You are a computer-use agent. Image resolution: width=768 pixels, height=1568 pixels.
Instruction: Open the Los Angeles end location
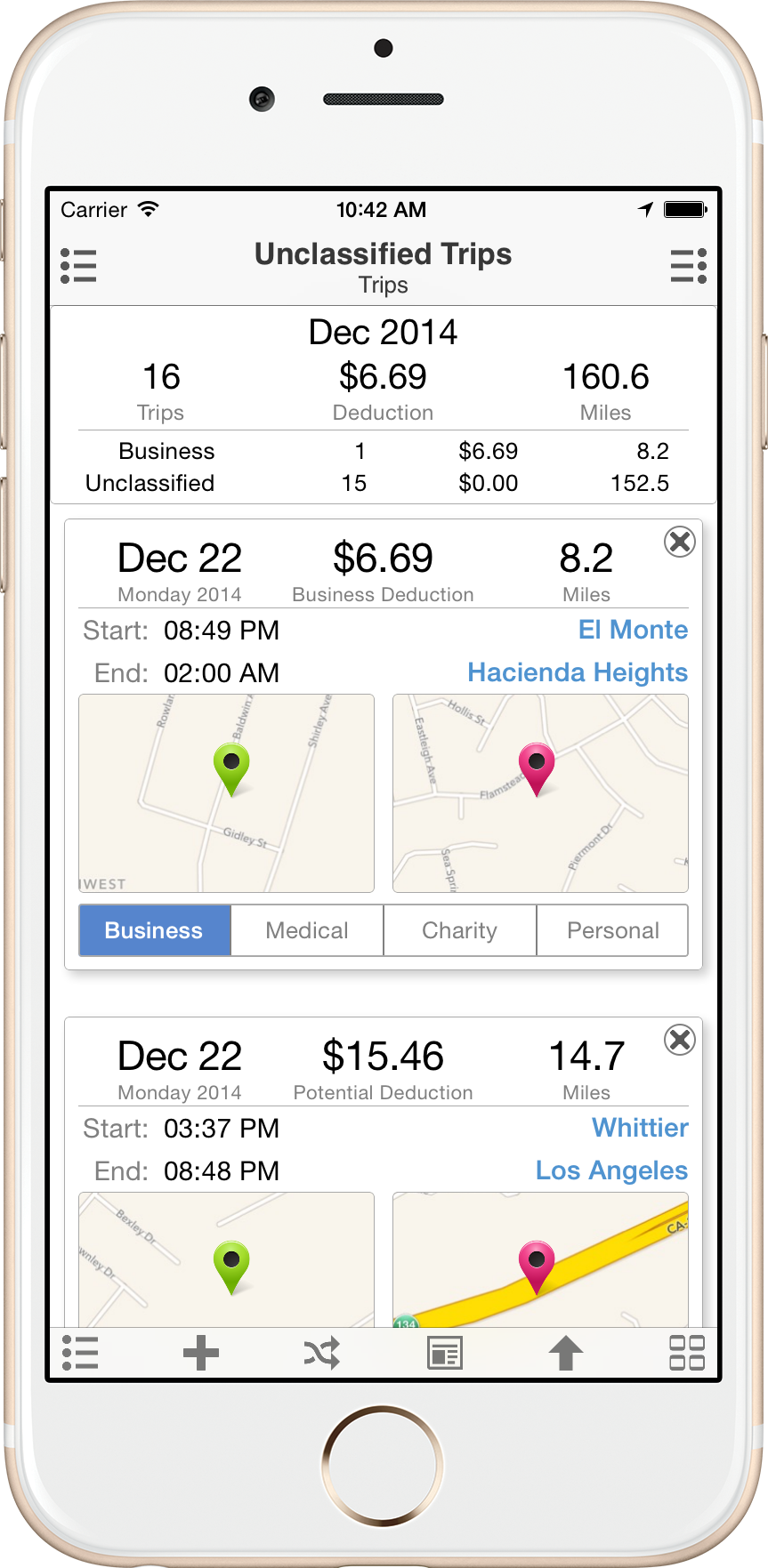pos(611,1170)
